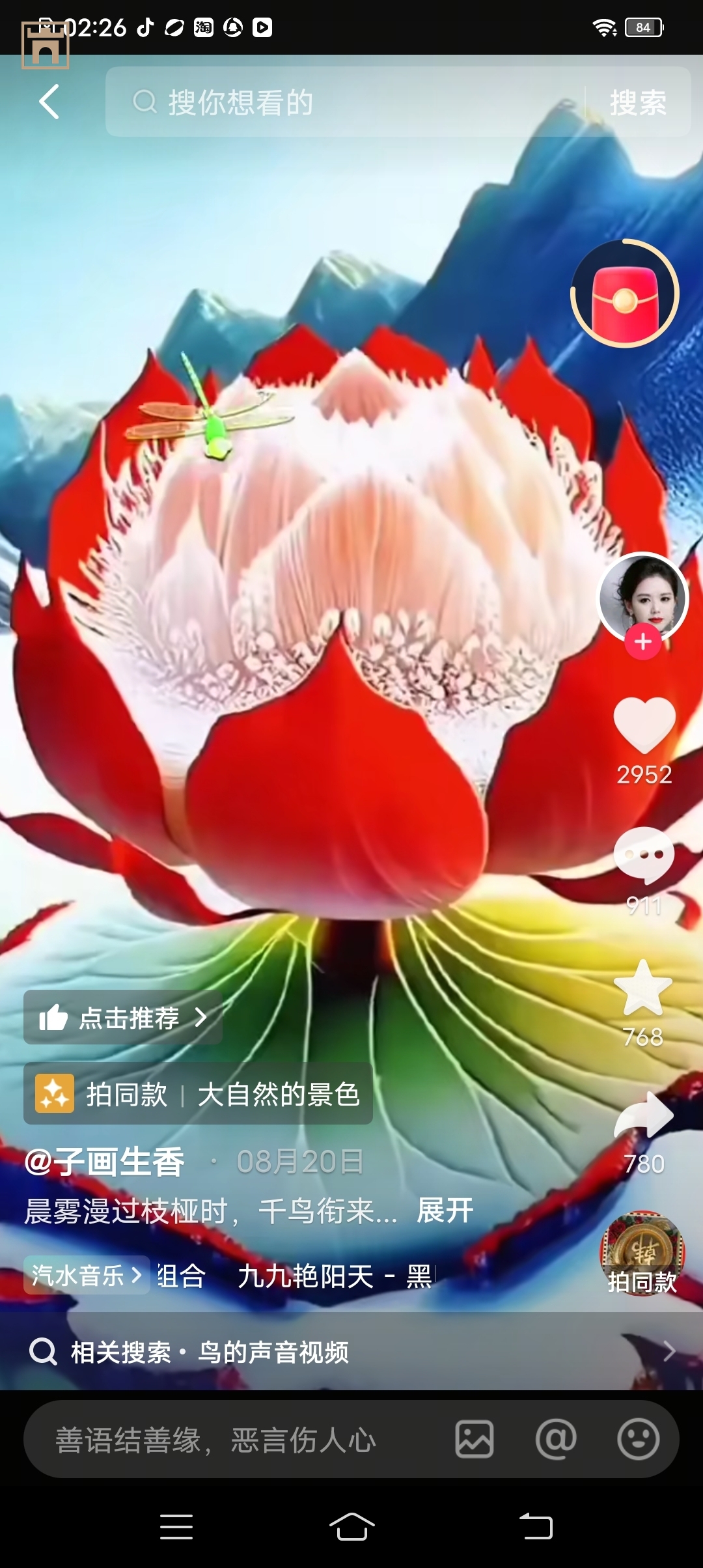
Task: Like this video with the heart
Action: click(644, 724)
